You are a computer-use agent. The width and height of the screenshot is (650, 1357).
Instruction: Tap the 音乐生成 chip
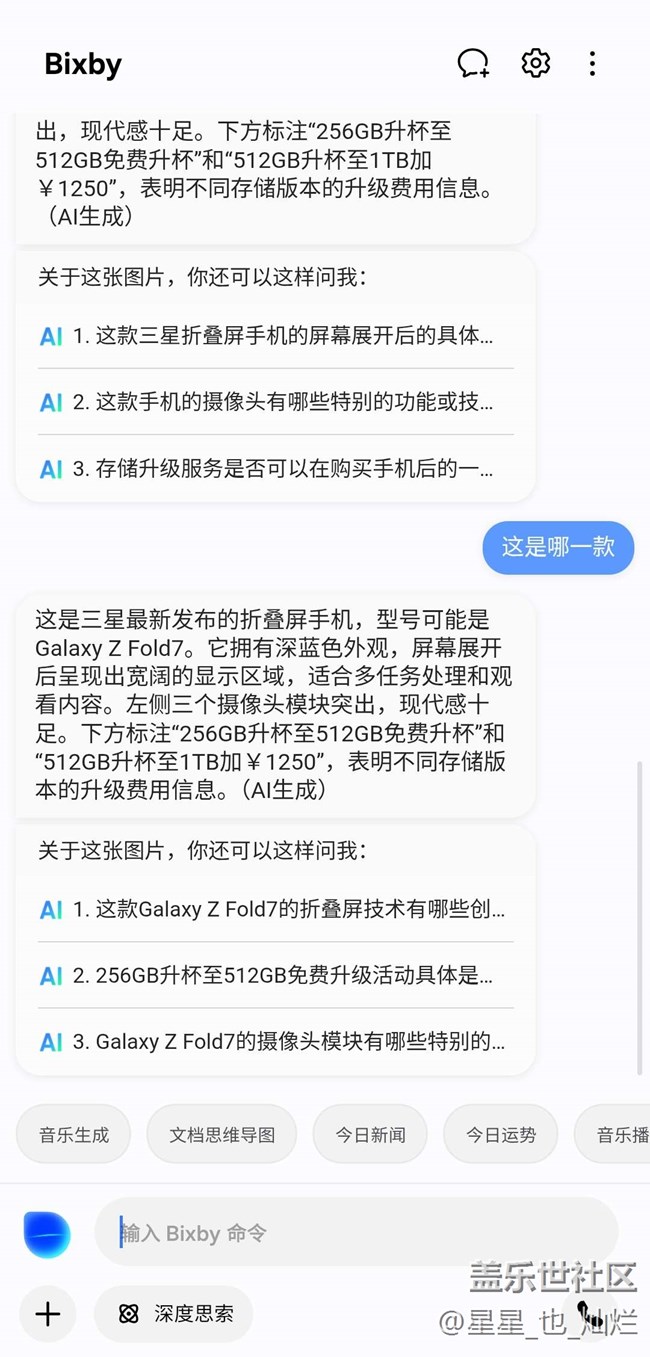(x=74, y=1134)
